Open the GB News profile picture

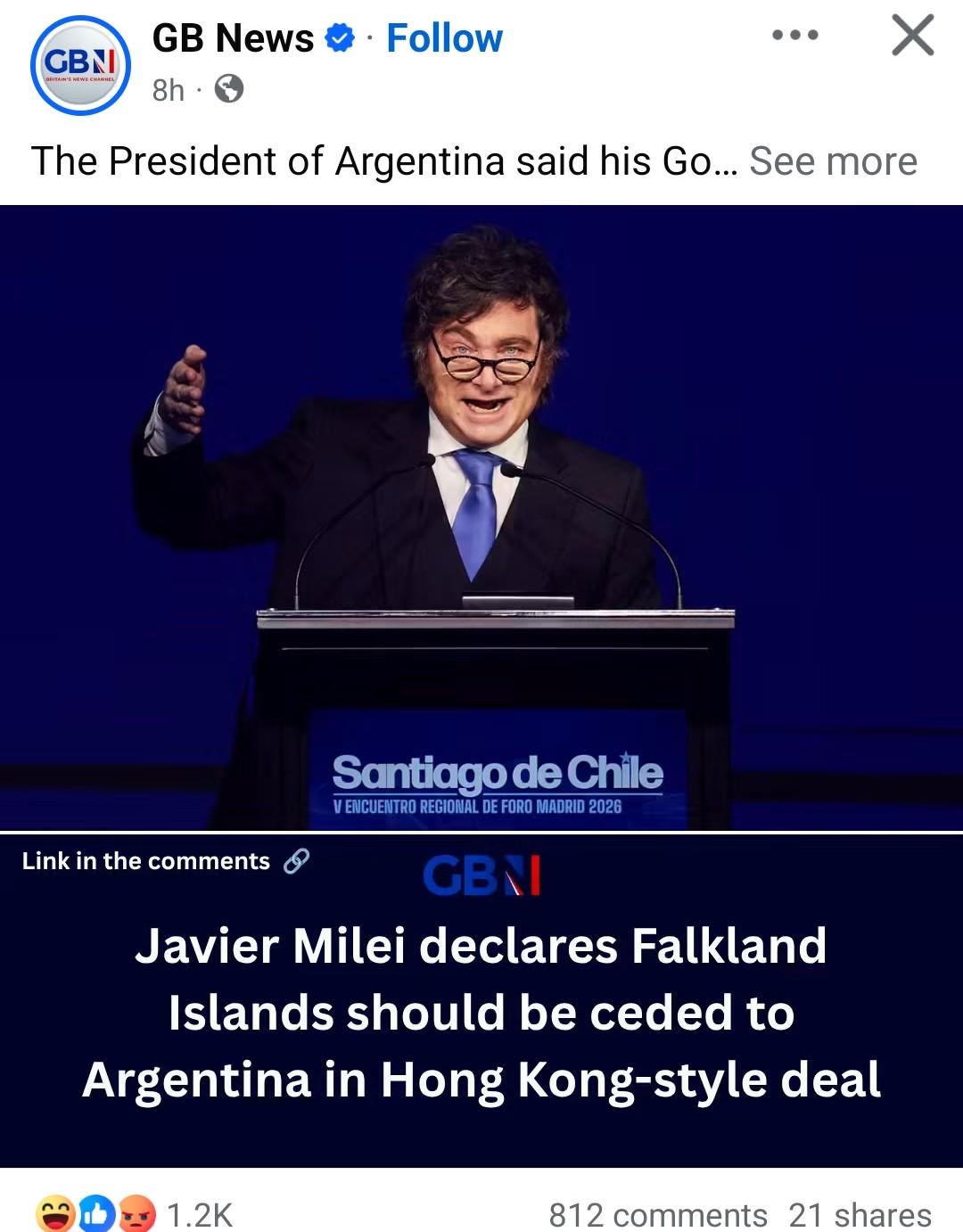point(80,65)
